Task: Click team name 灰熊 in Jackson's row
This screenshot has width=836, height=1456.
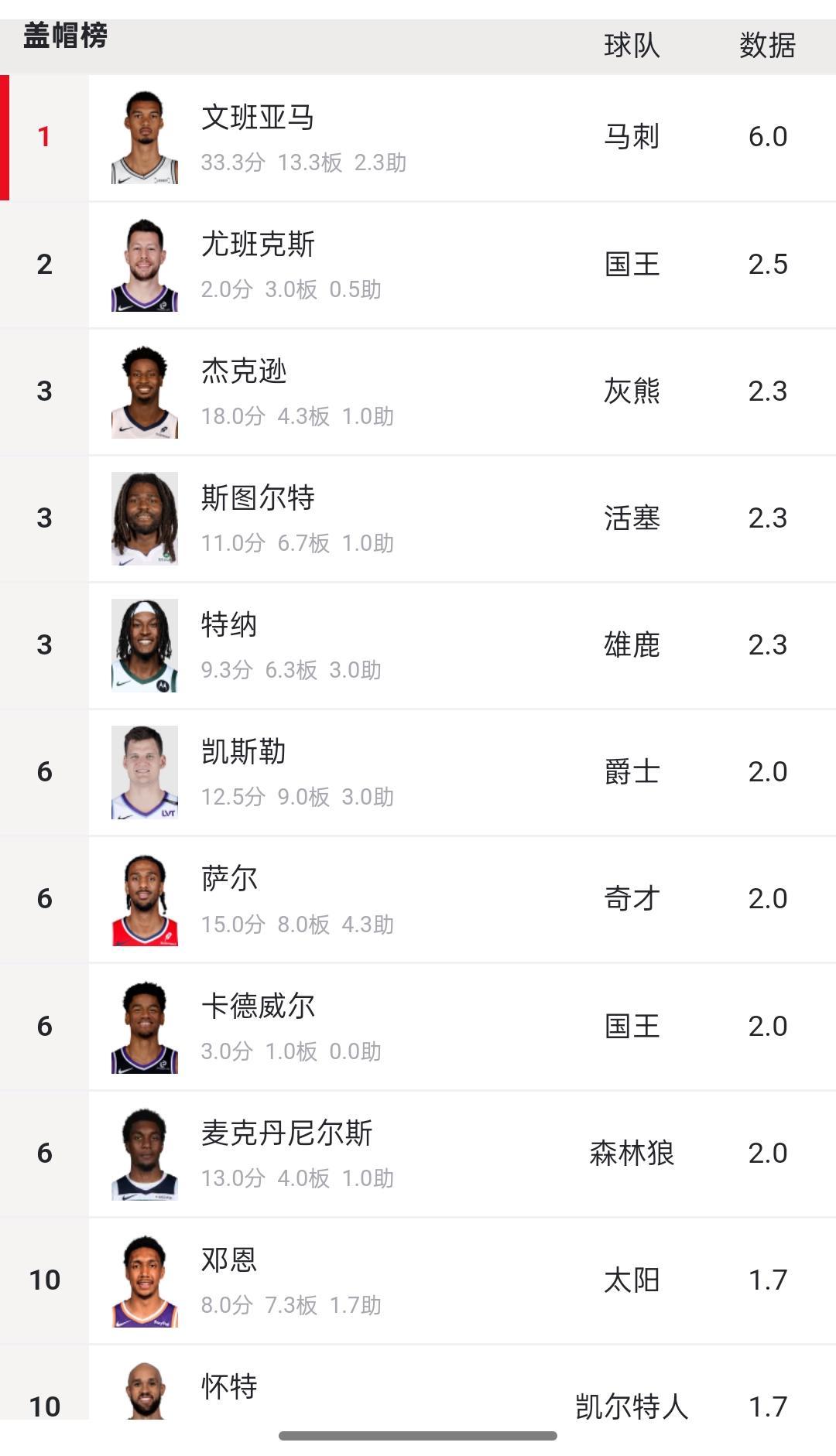Action: (x=631, y=391)
